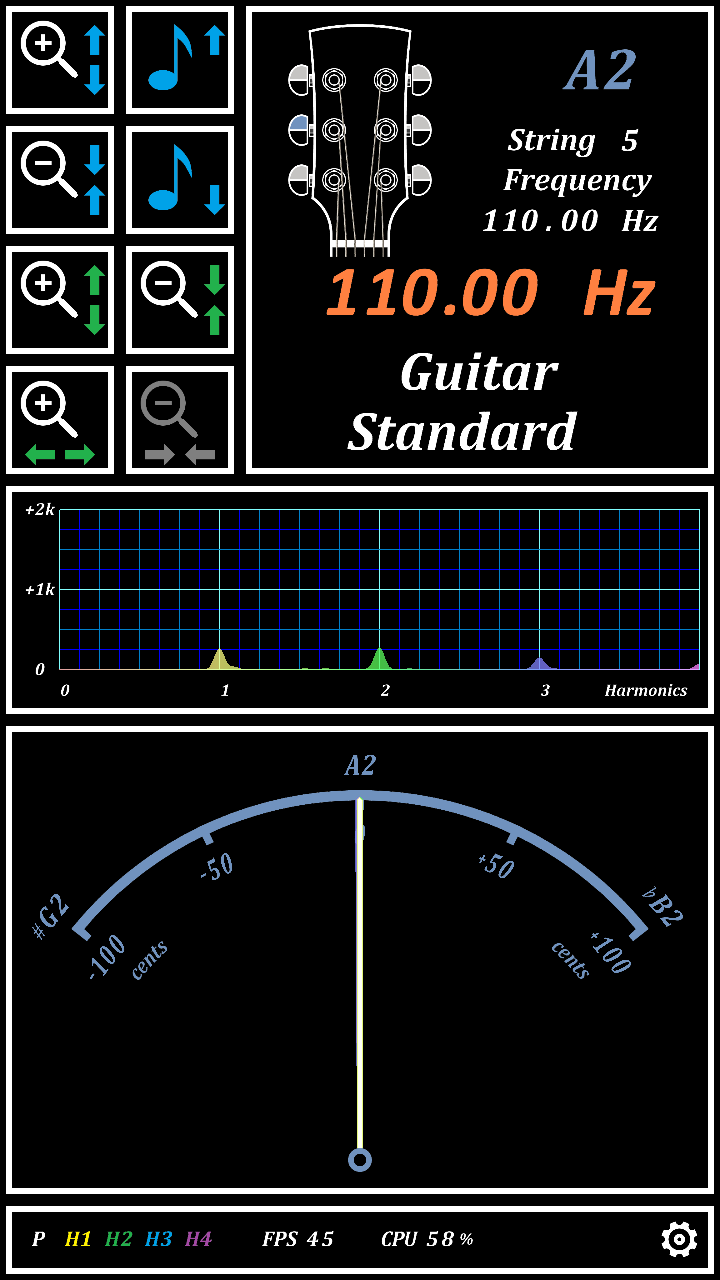720x1280 pixels.
Task: Toggle the P indicator
Action: pyautogui.click(x=38, y=1240)
